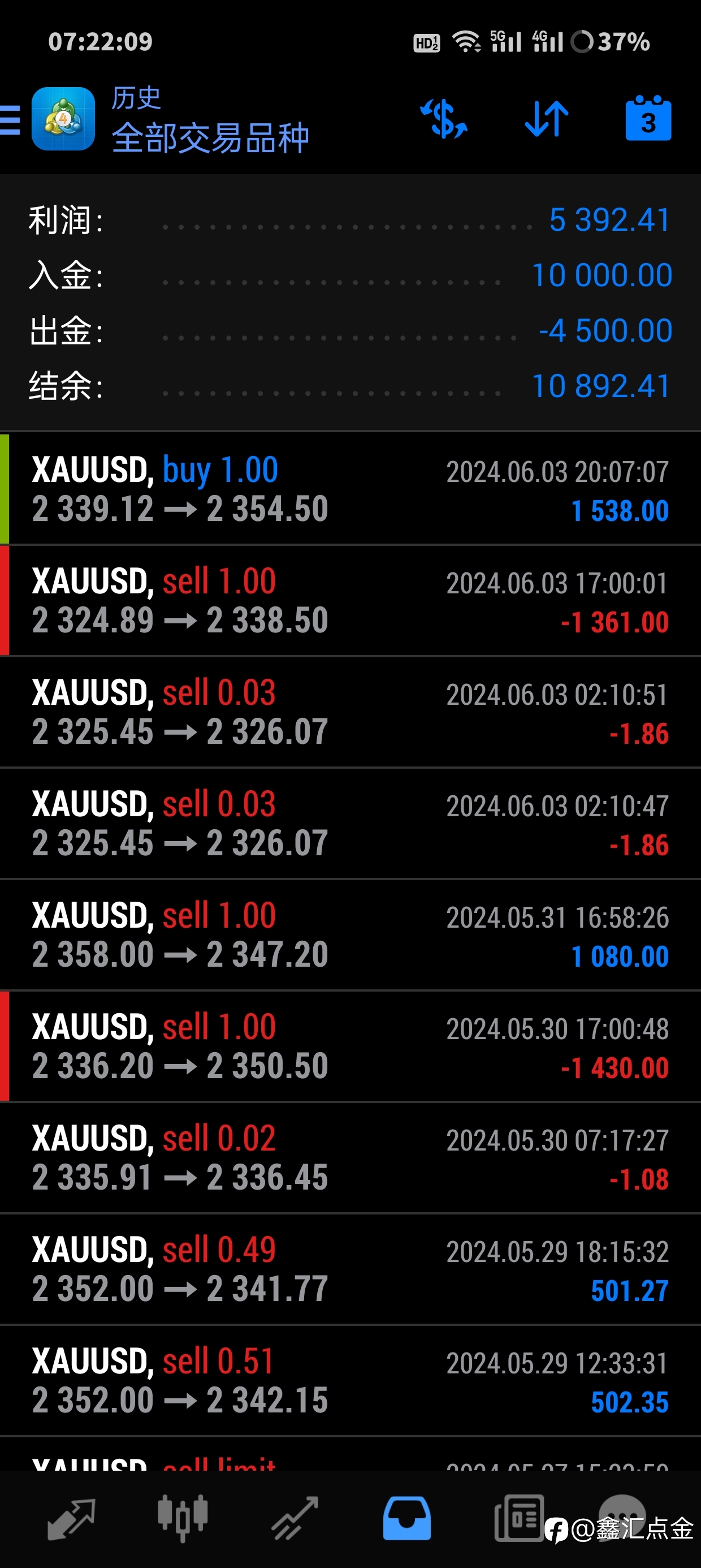Switch to the Chart candlestick tab
The height and width of the screenshot is (1568, 701).
183,1518
